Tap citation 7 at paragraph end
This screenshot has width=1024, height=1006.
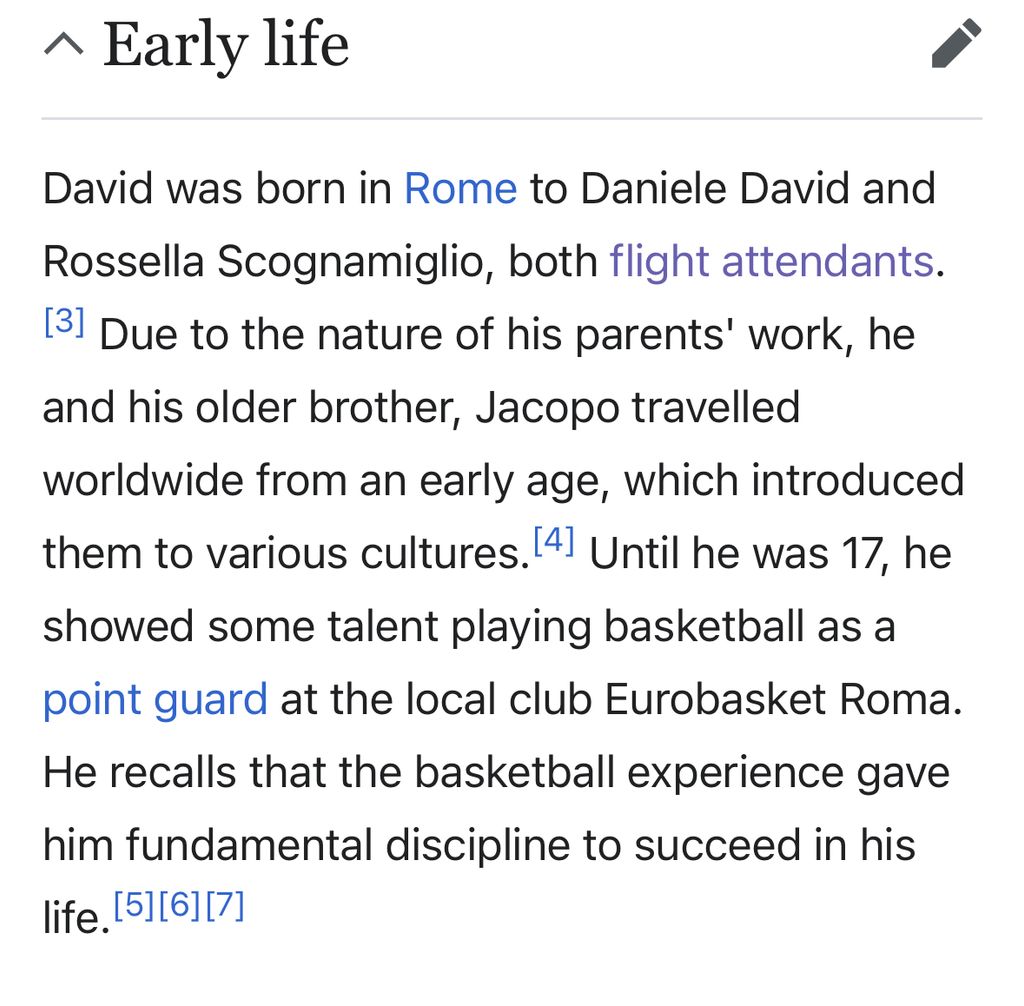click(225, 906)
